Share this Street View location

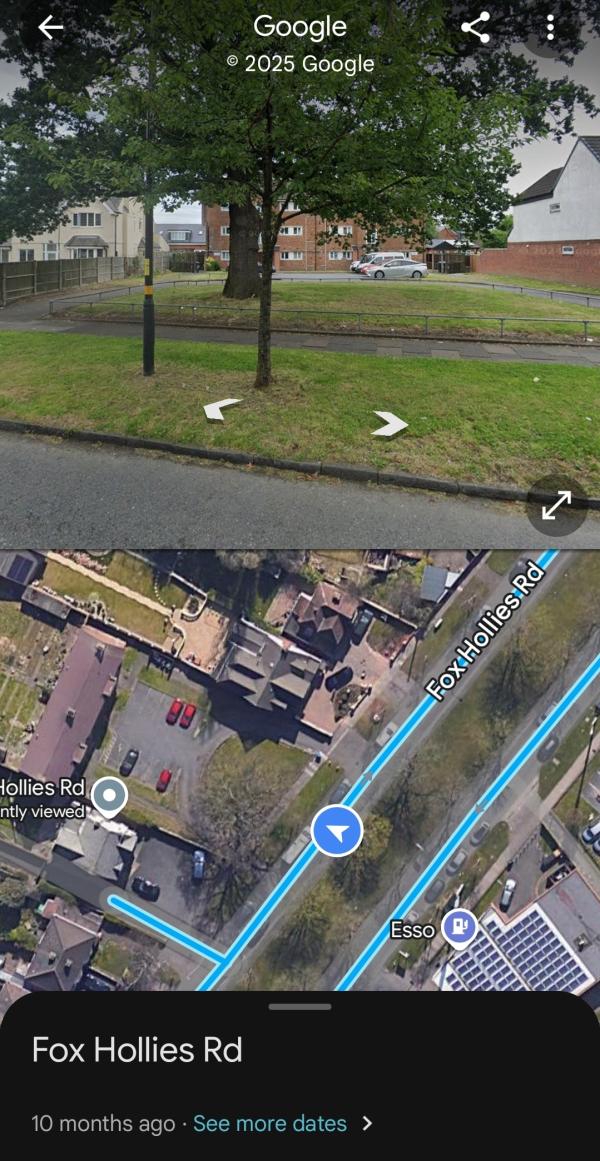coord(475,27)
